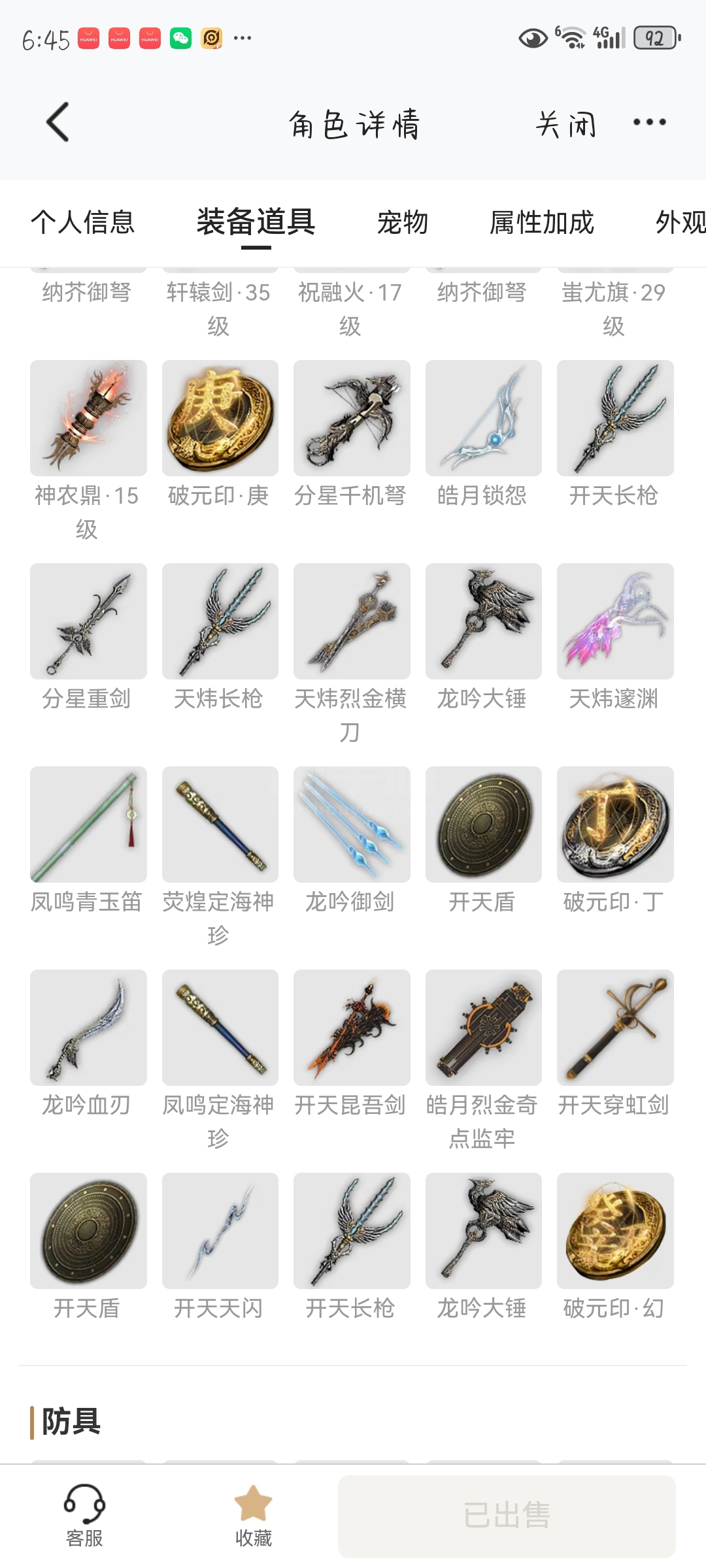Contact 客服 customer service
The height and width of the screenshot is (1568, 706).
[84, 1516]
